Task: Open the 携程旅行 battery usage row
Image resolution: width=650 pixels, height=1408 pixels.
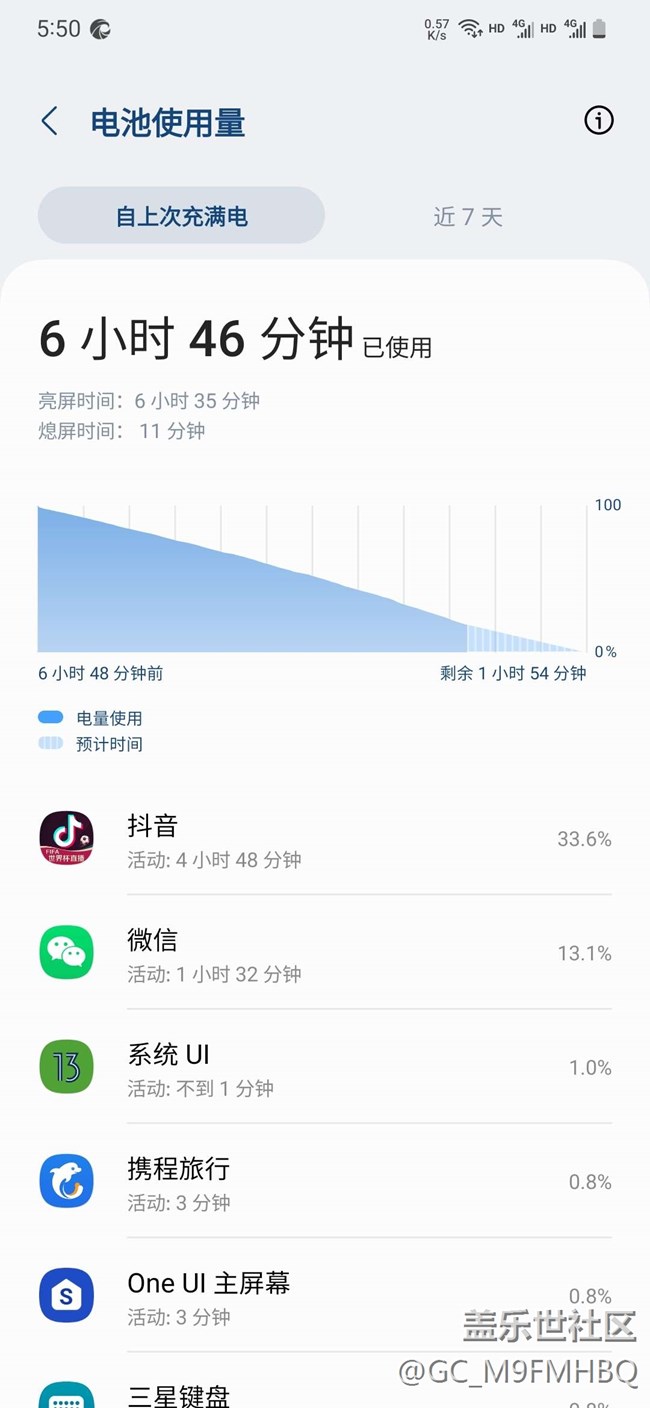Action: (325, 1180)
